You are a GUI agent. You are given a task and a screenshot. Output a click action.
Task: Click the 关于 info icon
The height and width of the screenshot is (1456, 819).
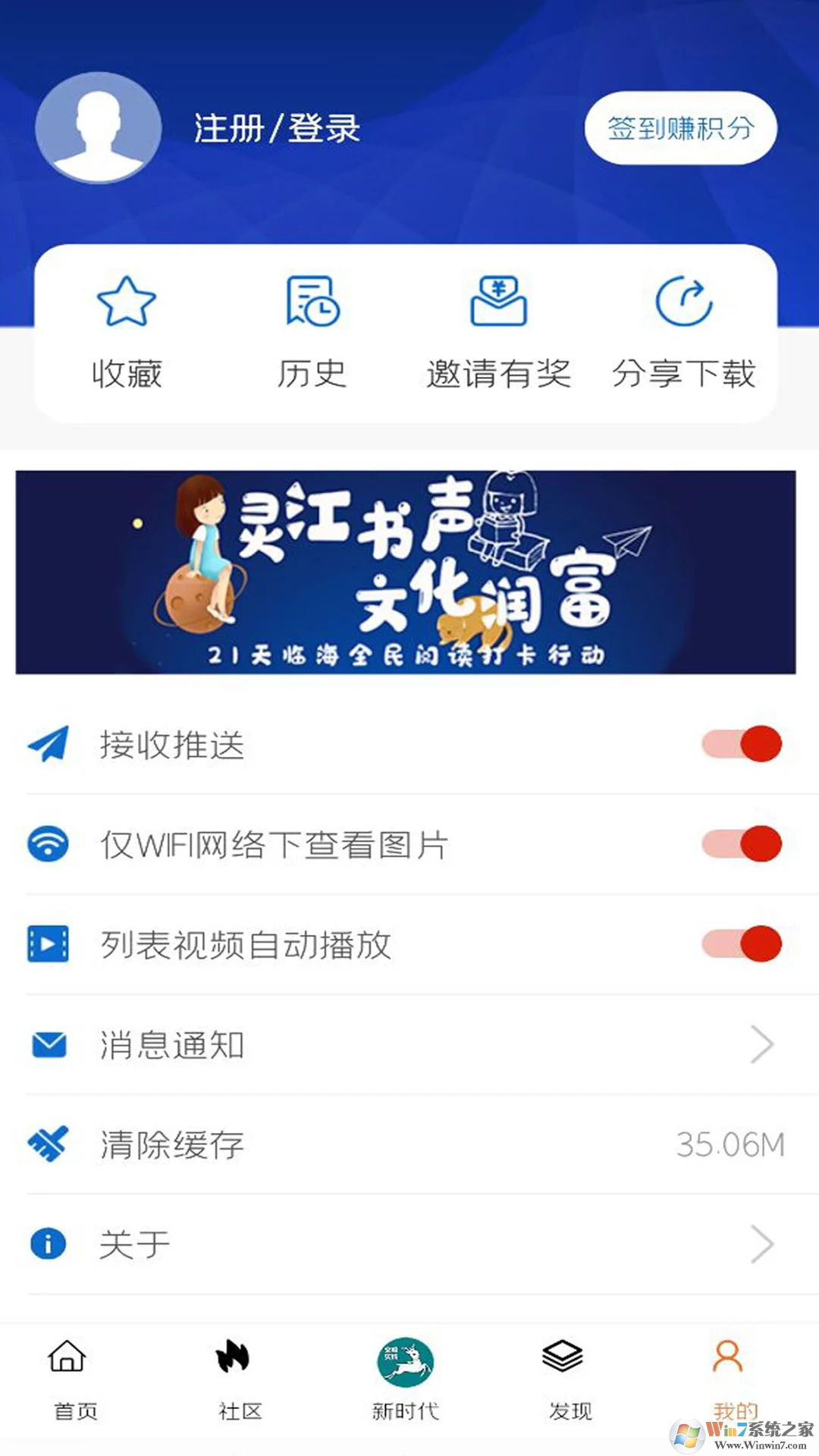click(48, 1244)
